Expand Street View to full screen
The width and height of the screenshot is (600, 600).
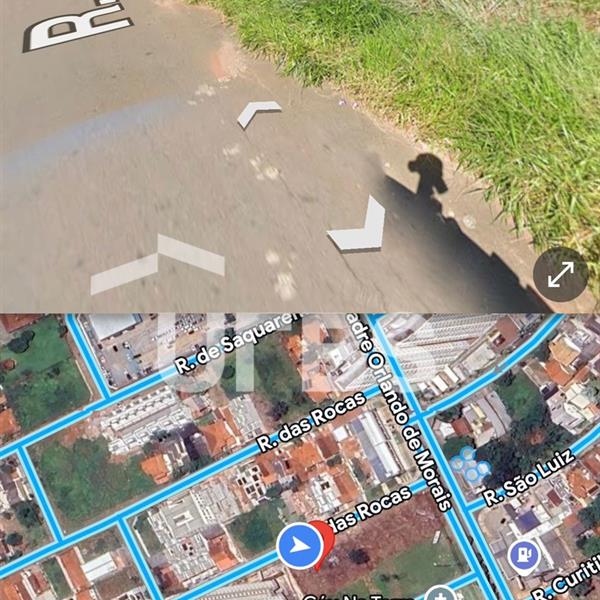[560, 274]
